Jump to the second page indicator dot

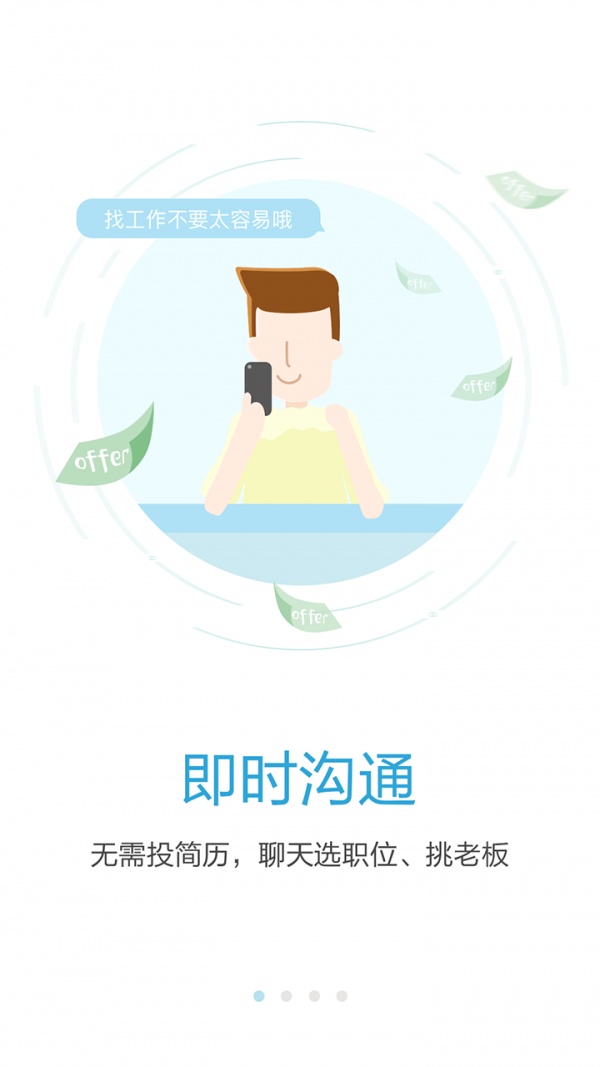pos(286,996)
